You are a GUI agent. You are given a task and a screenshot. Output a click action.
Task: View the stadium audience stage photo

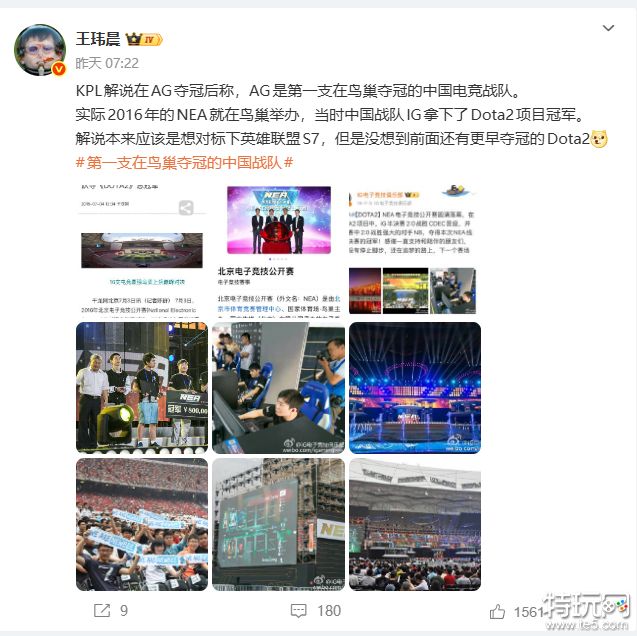pyautogui.click(x=414, y=523)
